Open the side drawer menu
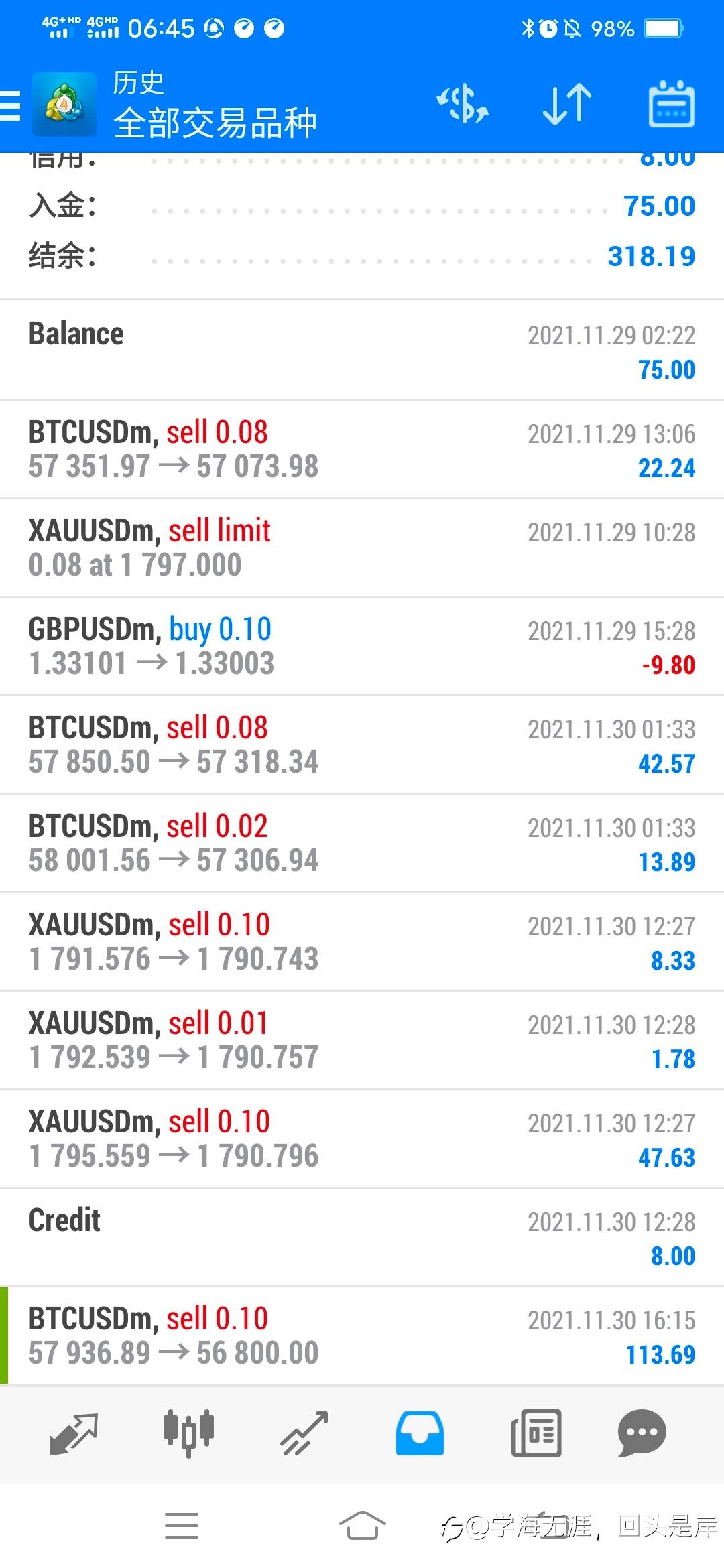Screen dimensions: 724x1568 point(11,106)
